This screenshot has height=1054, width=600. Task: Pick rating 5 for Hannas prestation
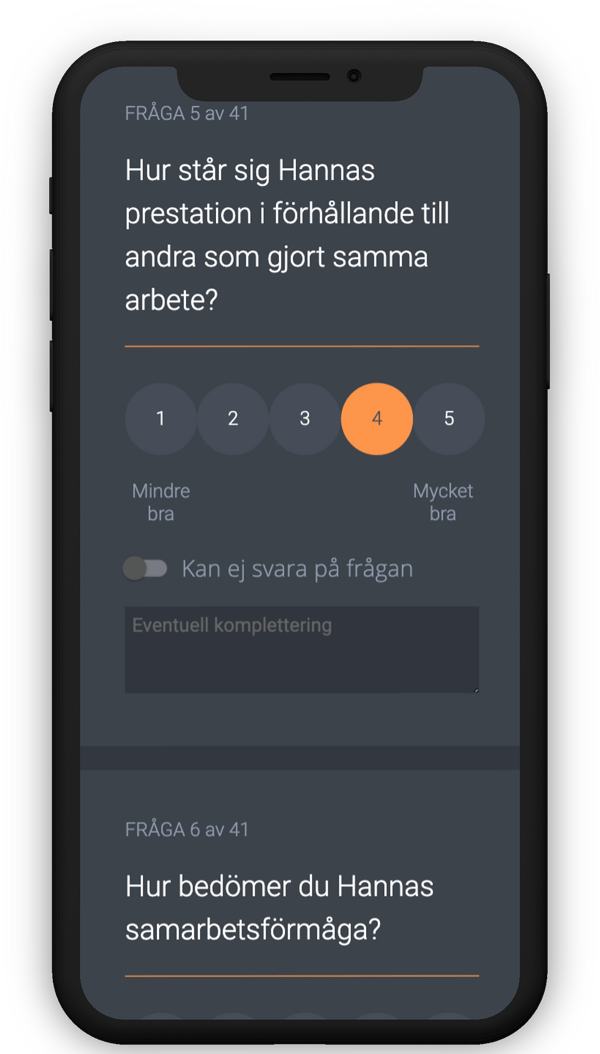tap(449, 419)
